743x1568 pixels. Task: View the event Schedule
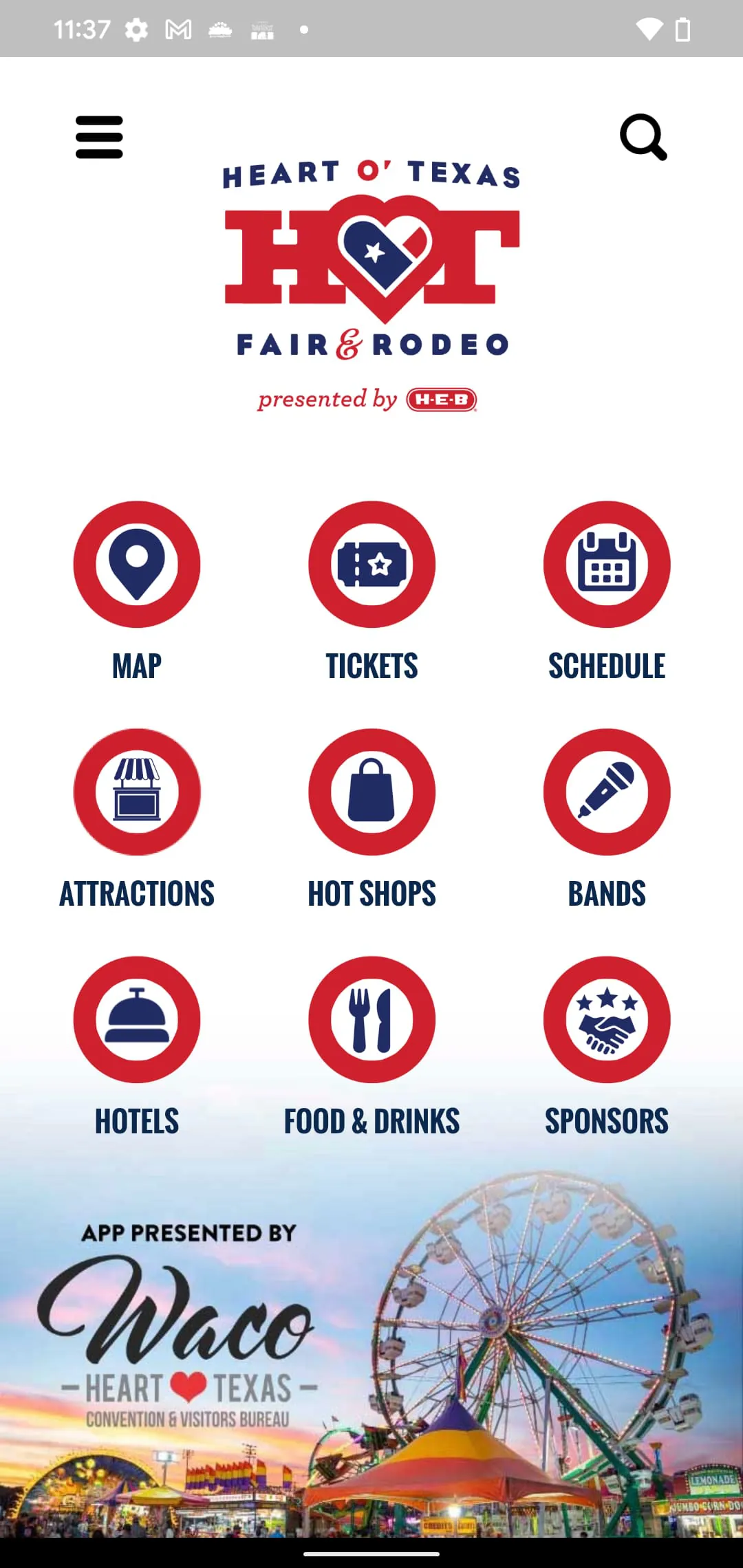606,565
